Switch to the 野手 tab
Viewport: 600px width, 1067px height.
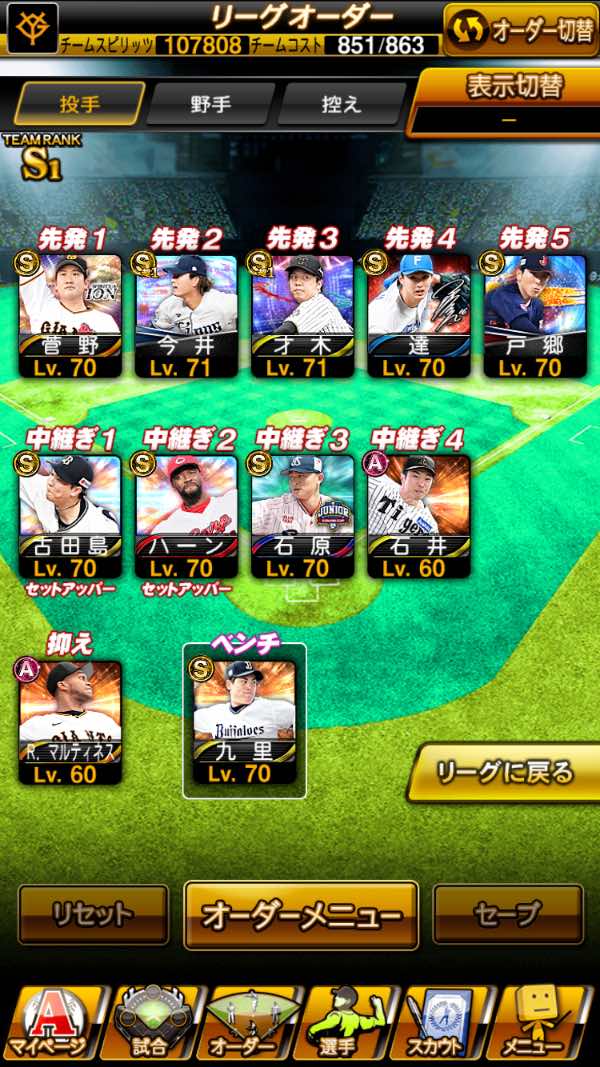(211, 104)
